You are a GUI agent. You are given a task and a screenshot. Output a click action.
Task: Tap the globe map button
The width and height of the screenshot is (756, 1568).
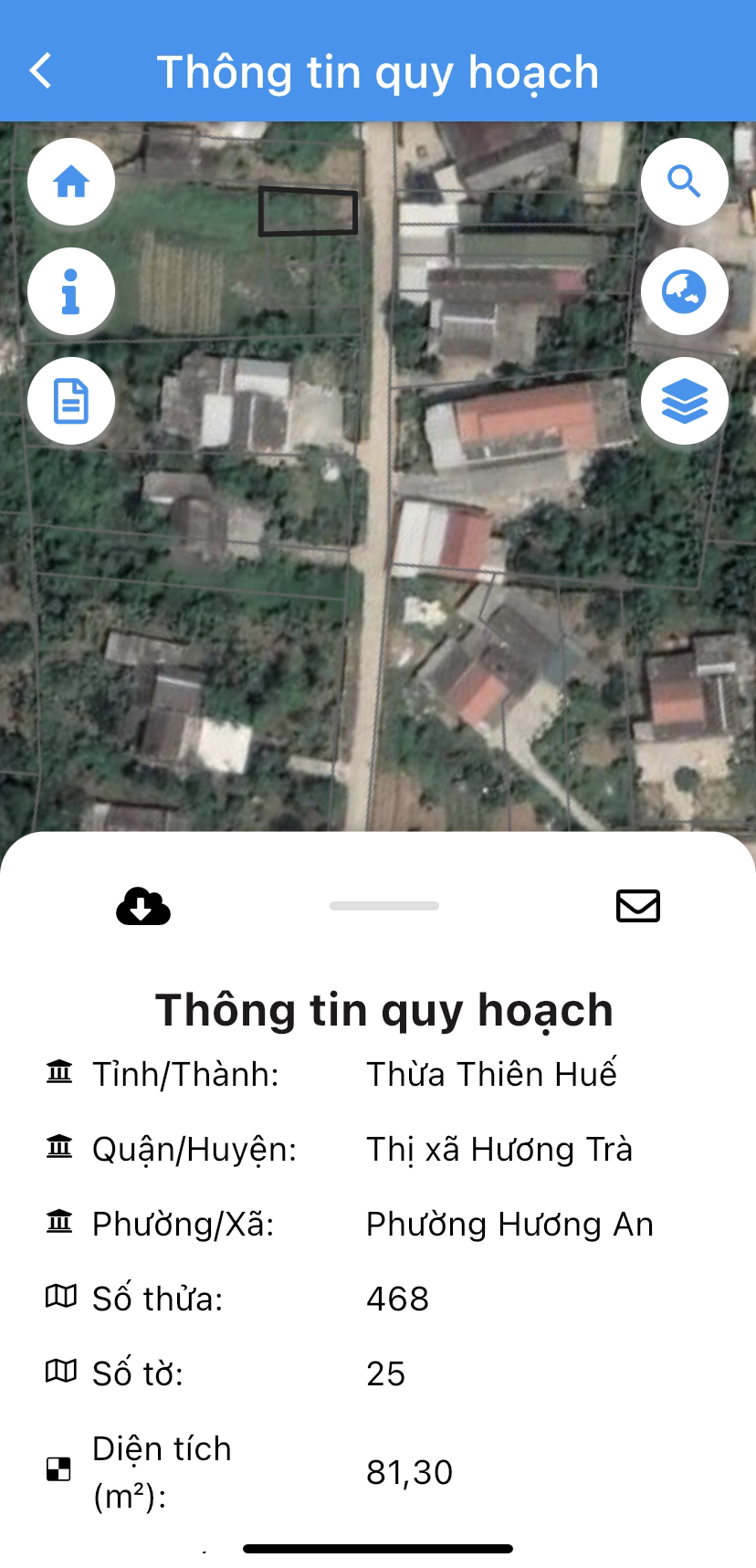[685, 291]
